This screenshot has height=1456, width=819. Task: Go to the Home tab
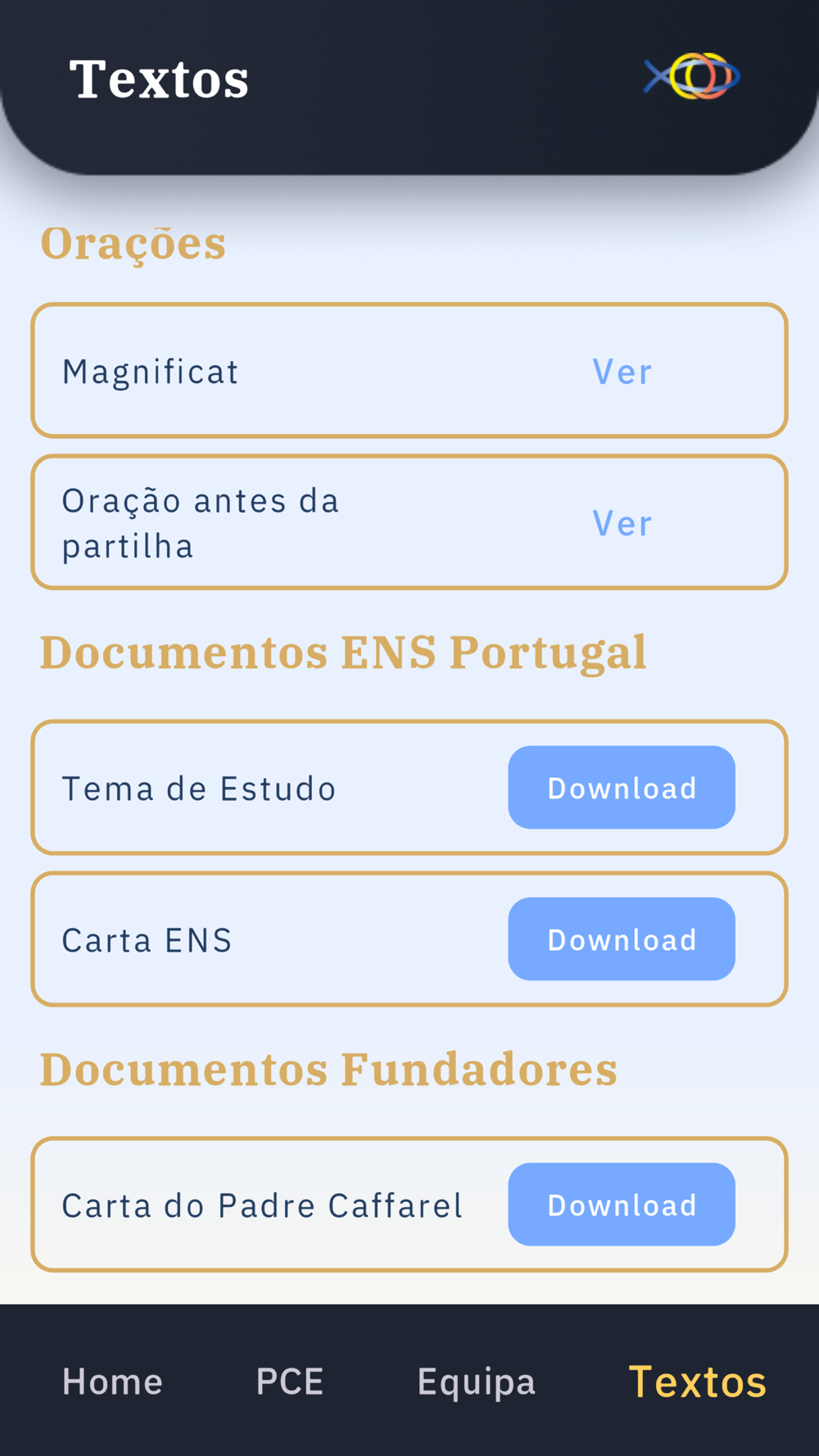click(113, 1381)
